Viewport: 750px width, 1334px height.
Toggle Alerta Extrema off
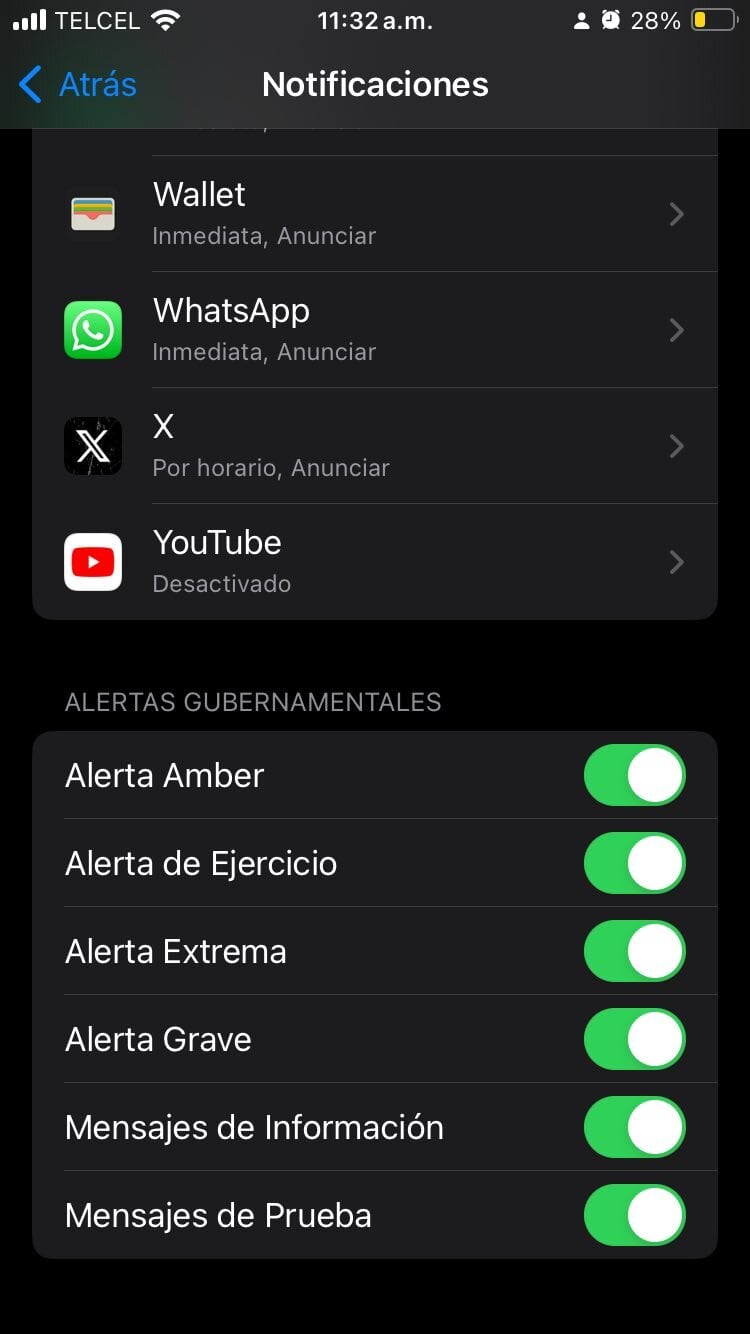(634, 951)
